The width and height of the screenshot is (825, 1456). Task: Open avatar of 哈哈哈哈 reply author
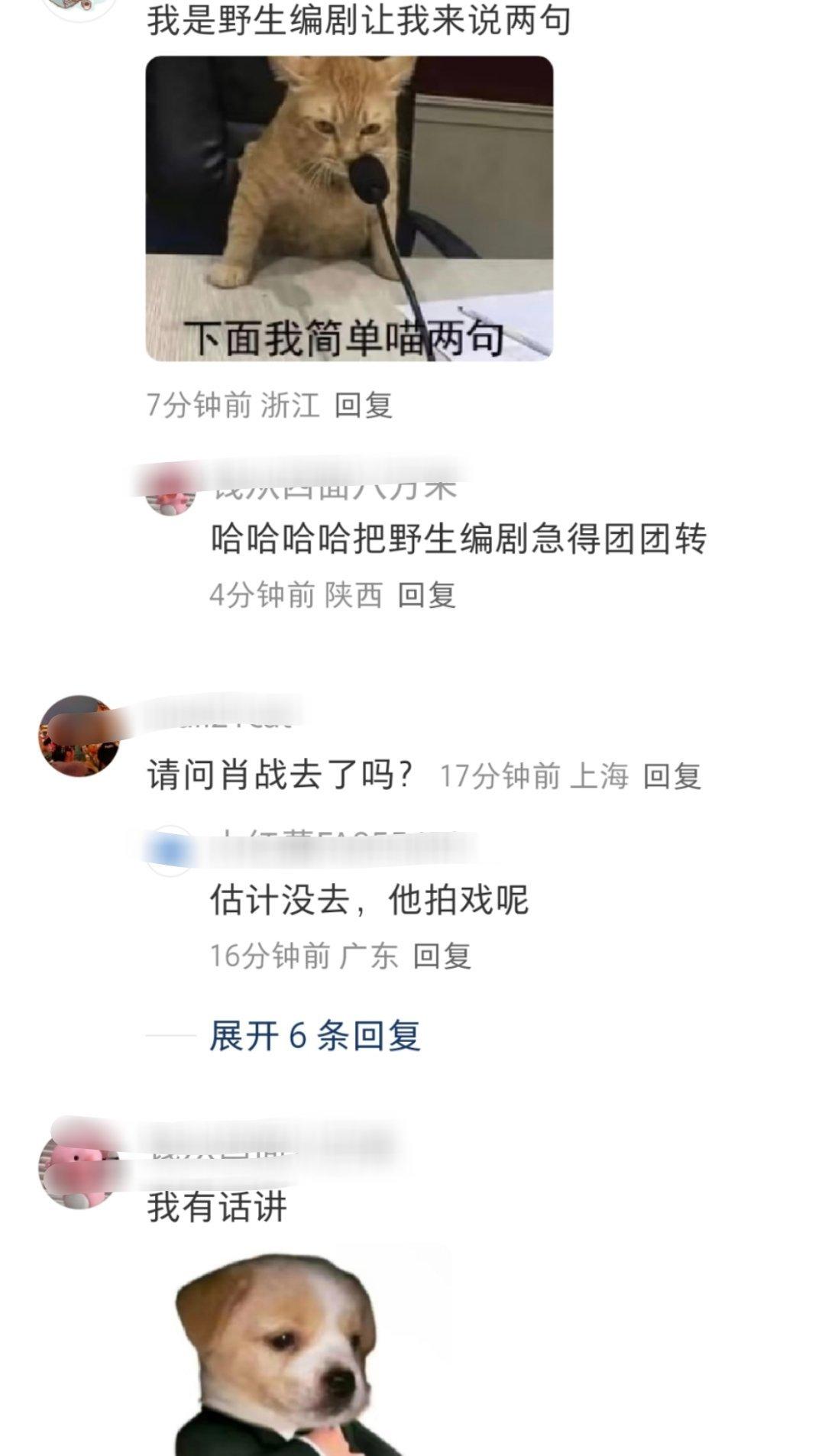[x=170, y=493]
